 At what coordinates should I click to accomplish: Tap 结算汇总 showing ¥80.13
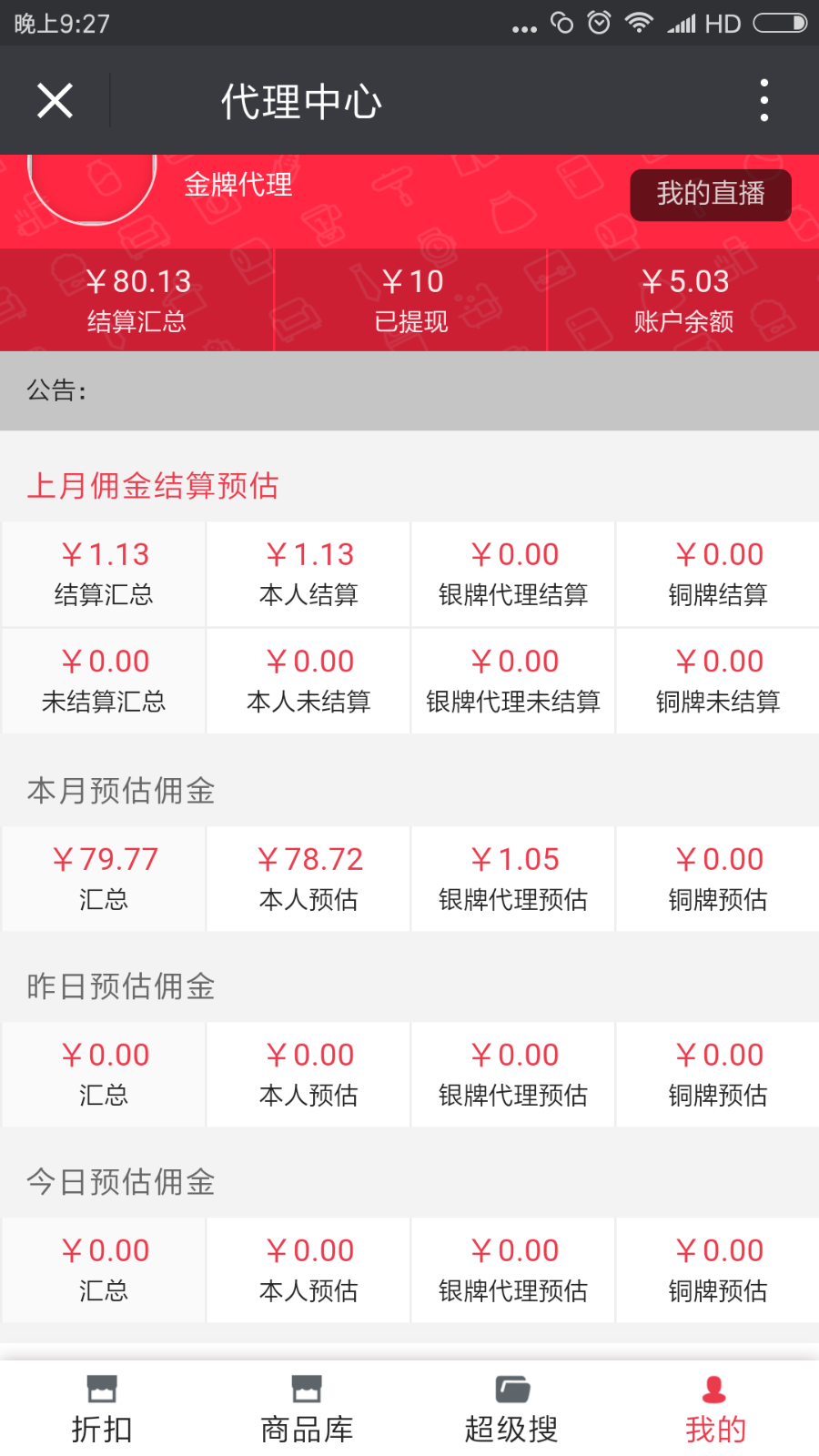[136, 300]
